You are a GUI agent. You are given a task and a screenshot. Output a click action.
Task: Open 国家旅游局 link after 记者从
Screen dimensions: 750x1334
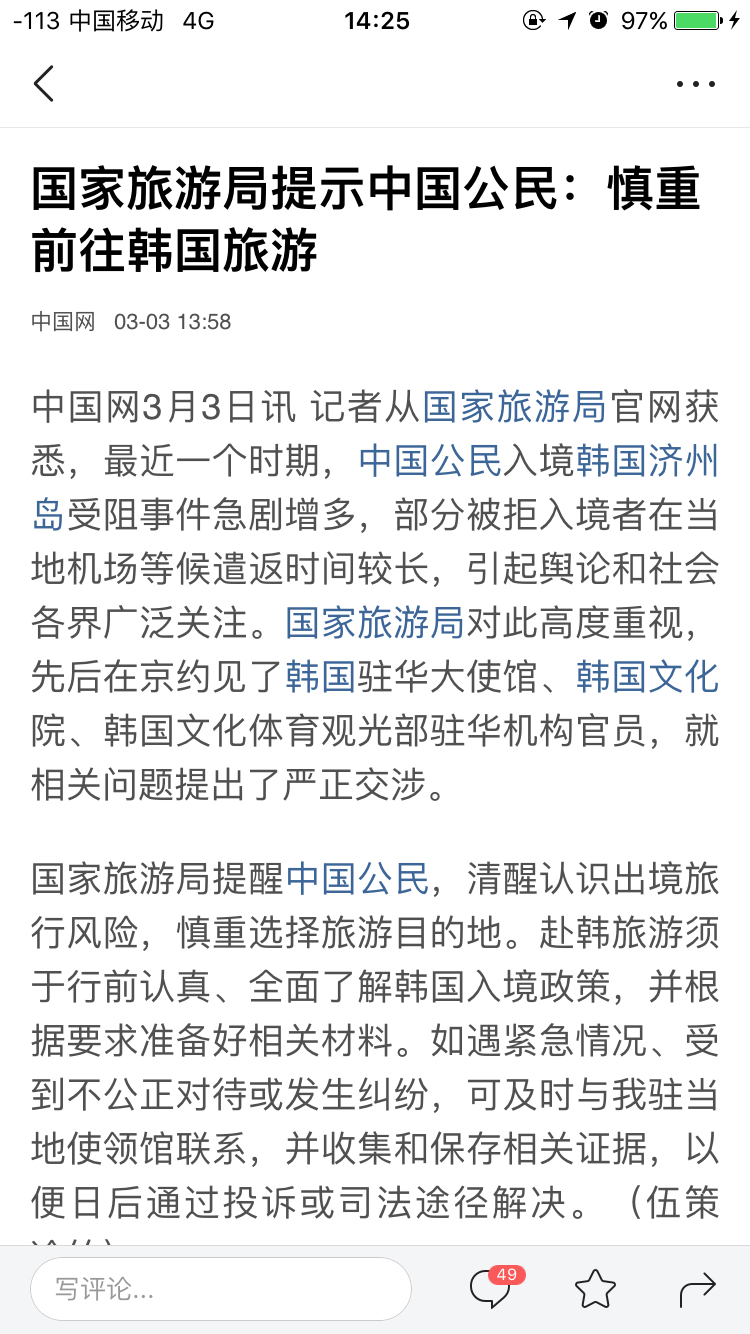click(x=514, y=407)
